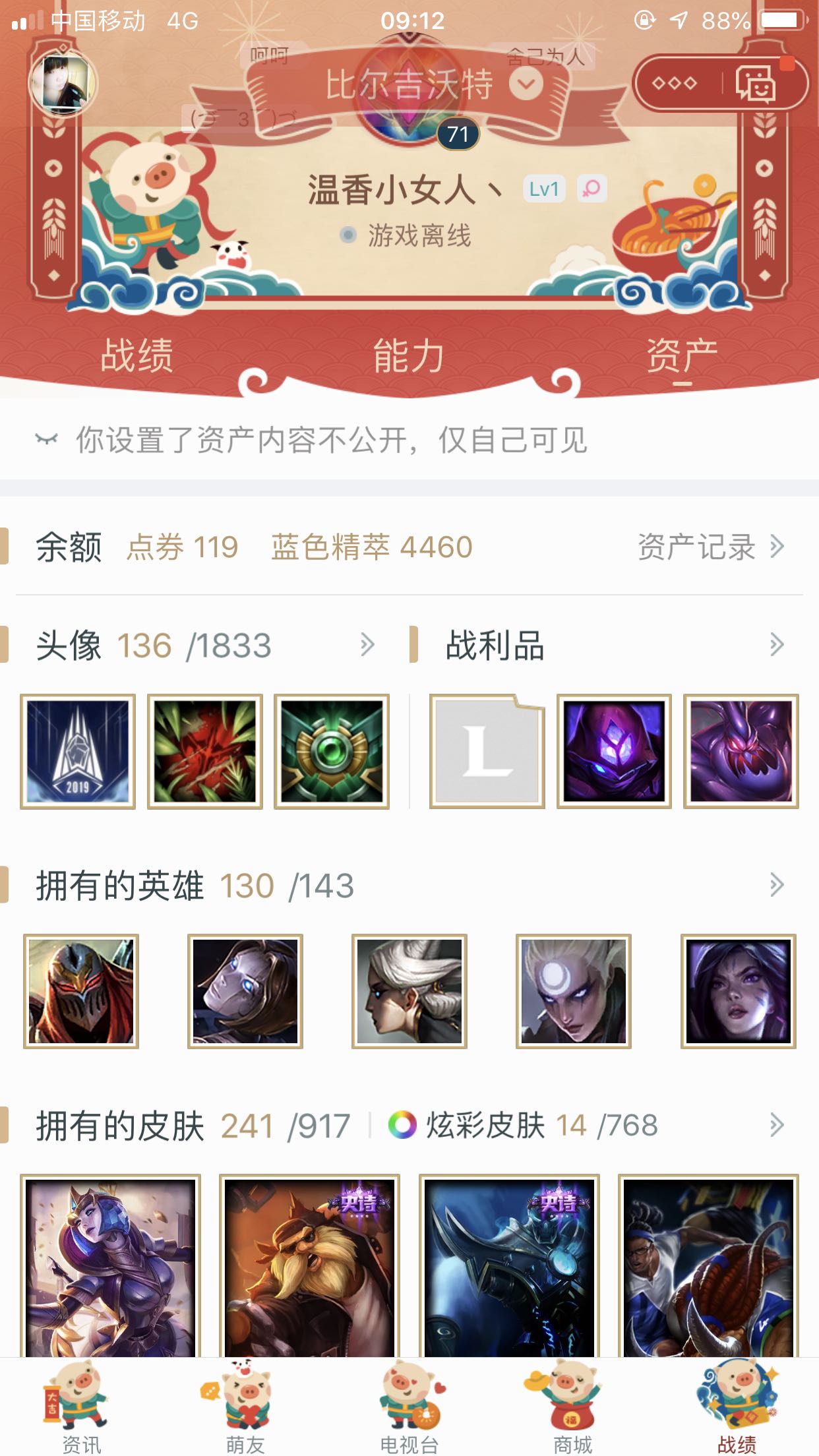
Task: Expand the 比尔吉沃特 server dropdown
Action: [526, 84]
